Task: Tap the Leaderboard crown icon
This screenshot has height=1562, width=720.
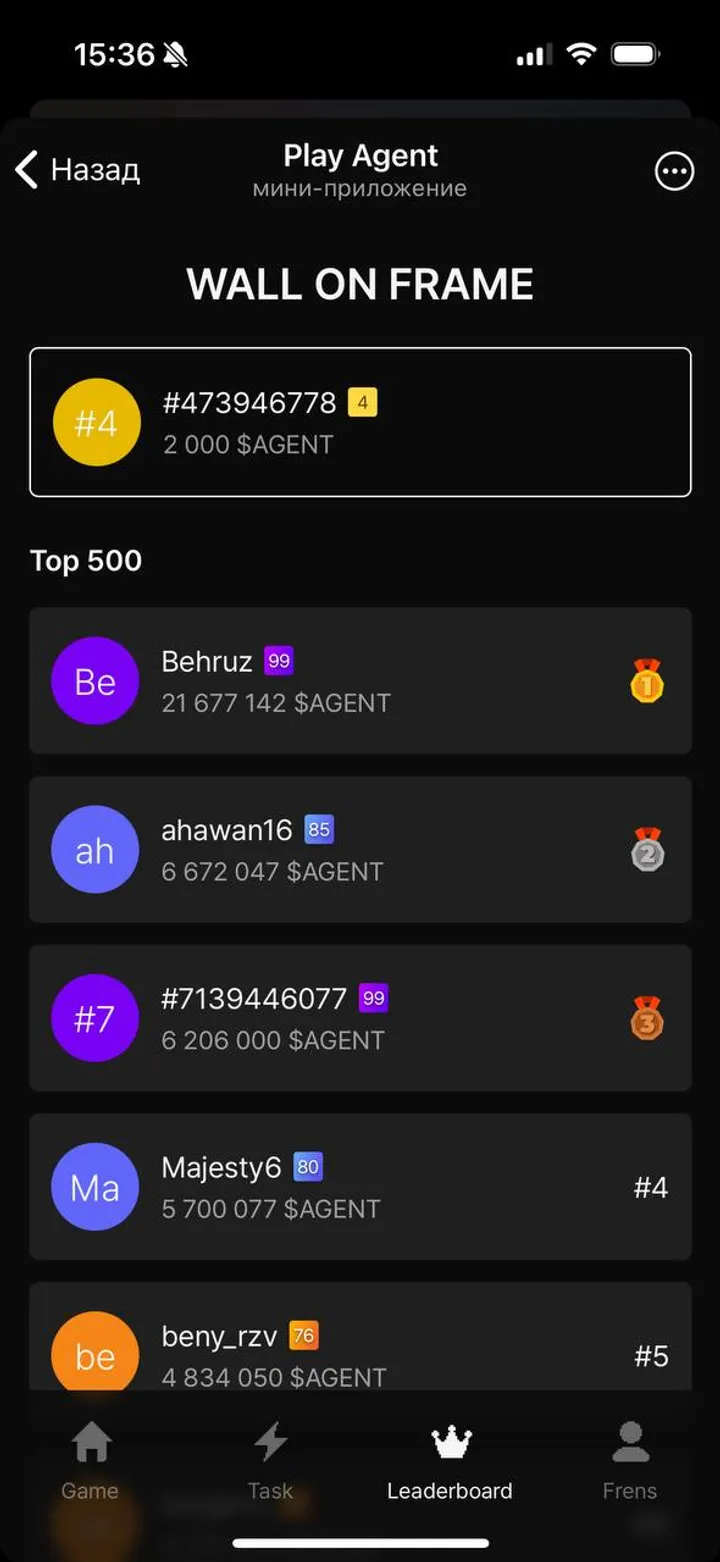Action: click(x=450, y=1440)
